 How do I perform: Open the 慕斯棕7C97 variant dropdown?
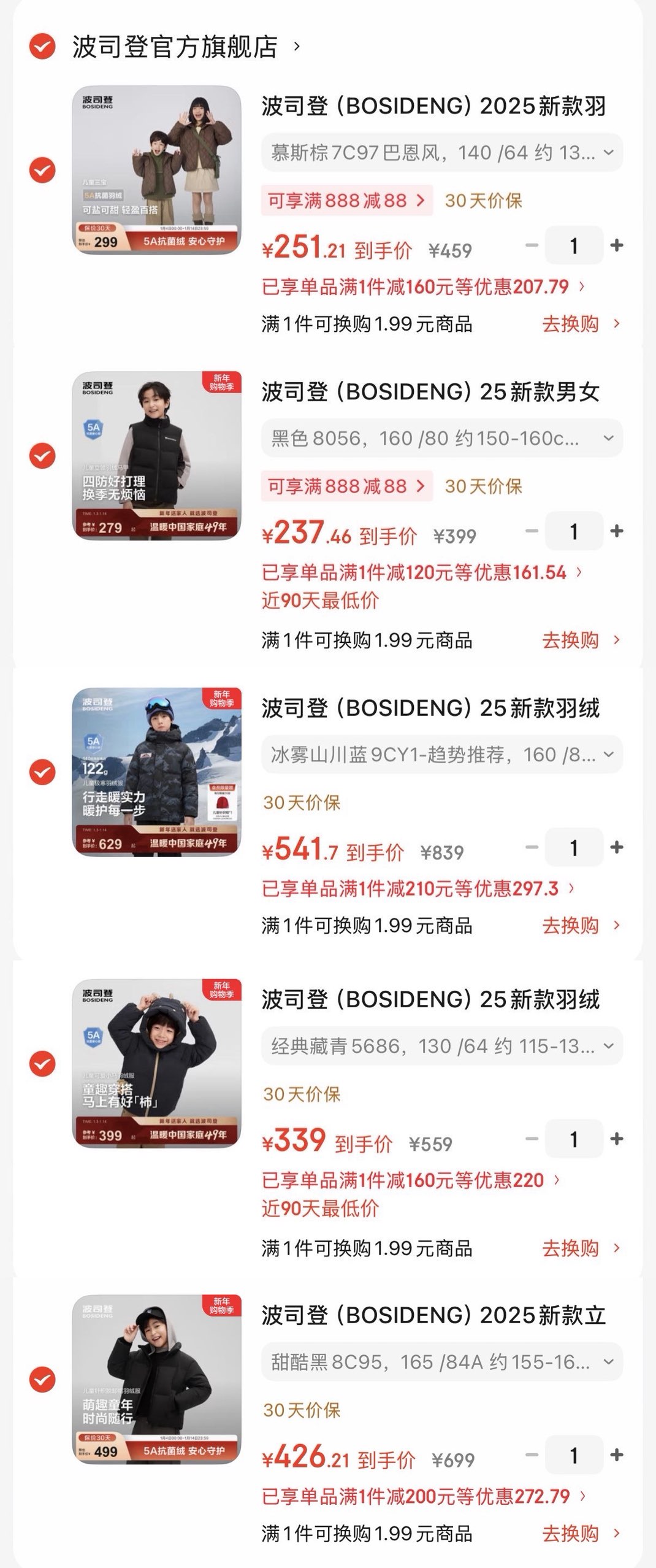[441, 152]
